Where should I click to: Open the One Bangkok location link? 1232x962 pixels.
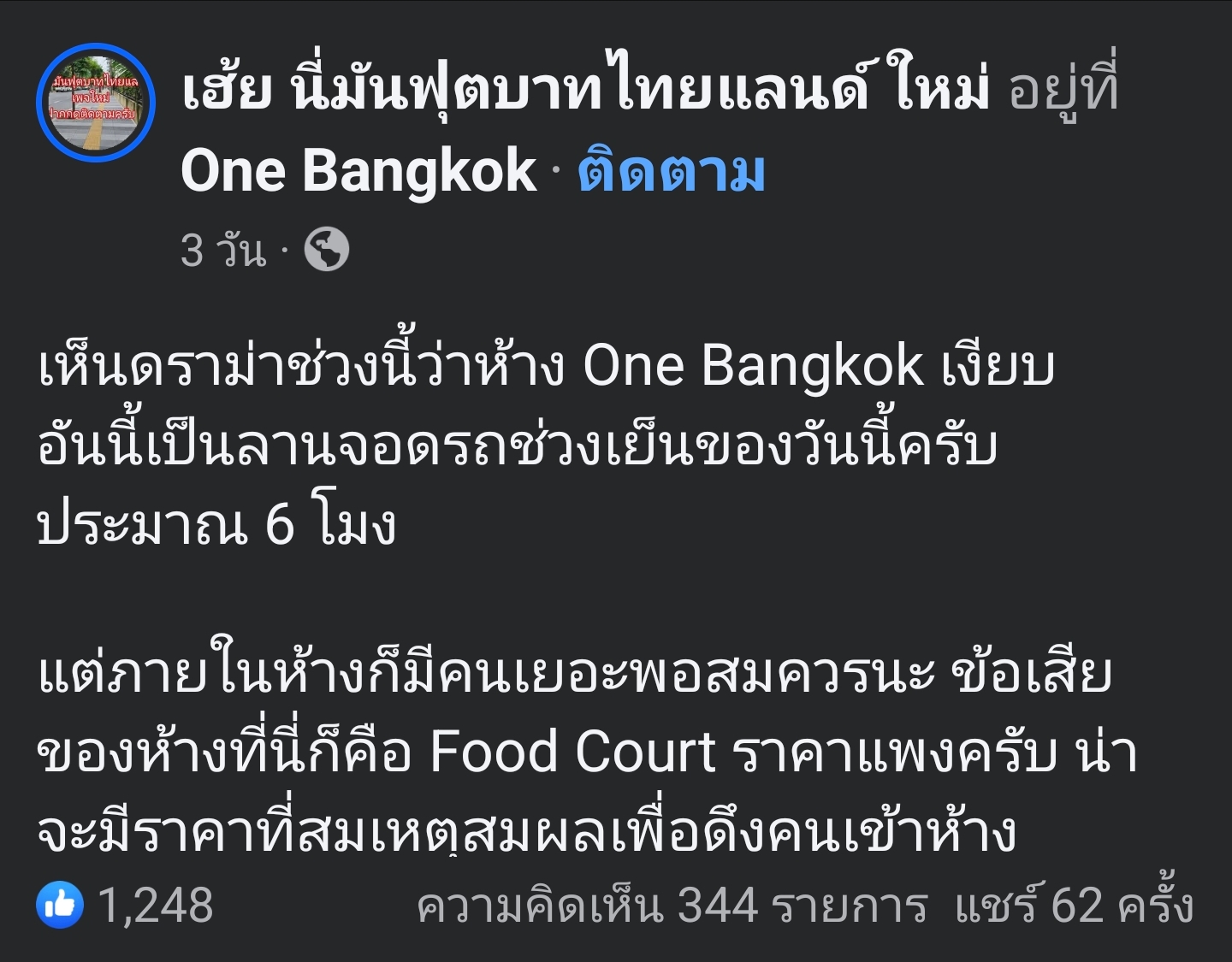(x=358, y=171)
